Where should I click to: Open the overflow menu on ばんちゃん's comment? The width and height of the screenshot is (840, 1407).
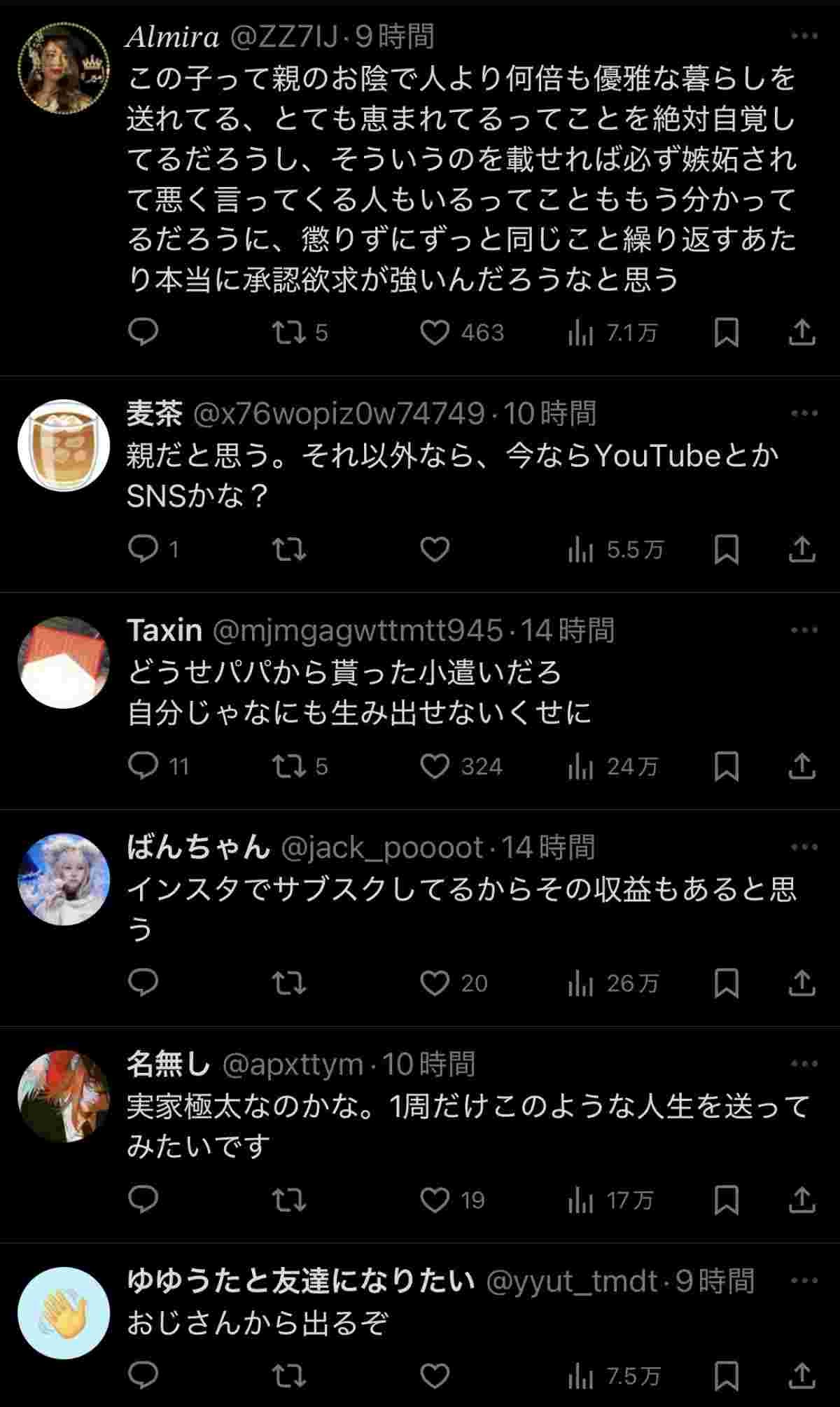(804, 847)
